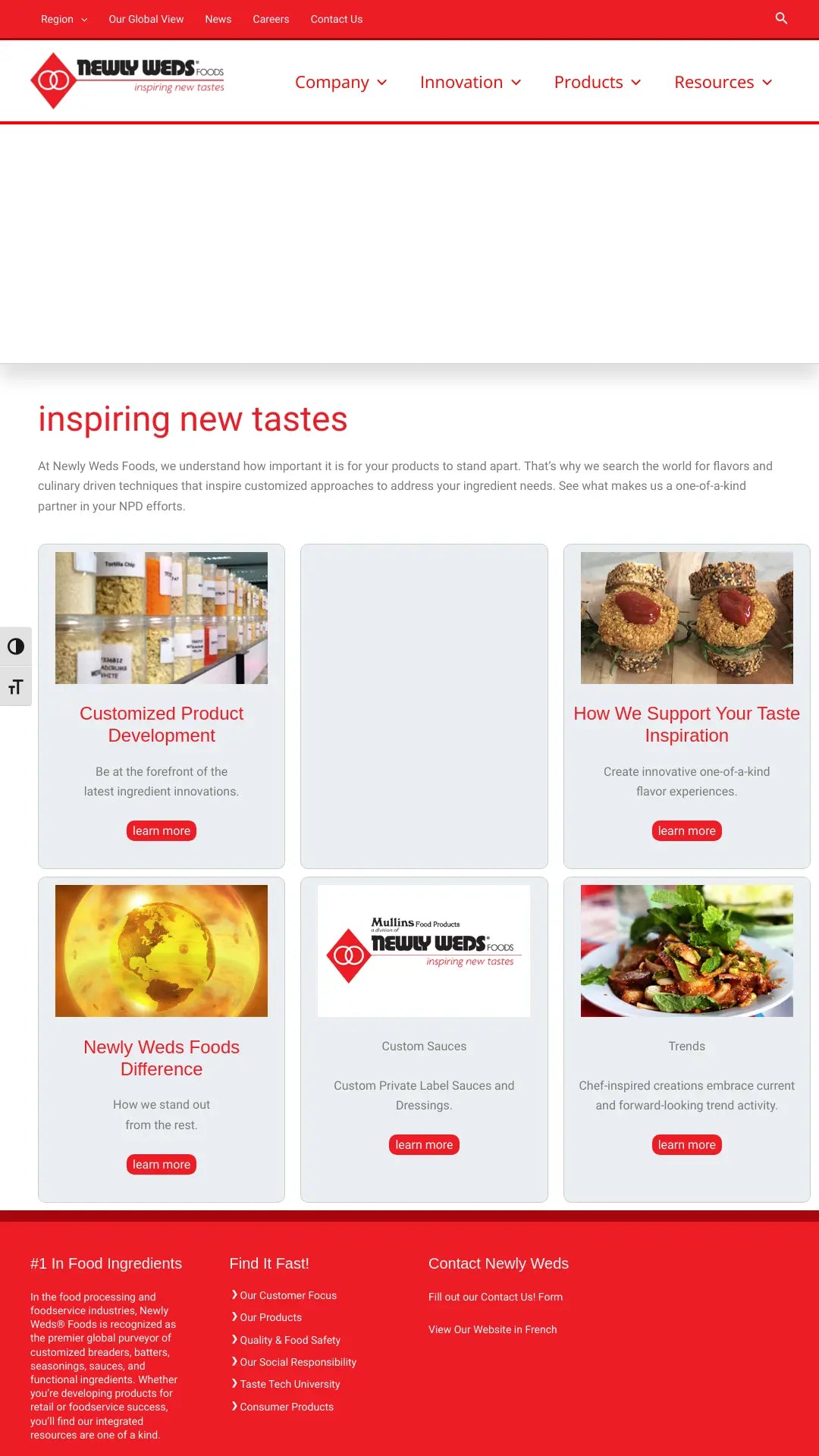Viewport: 819px width, 1456px height.
Task: Learn more about Trends
Action: [x=686, y=1144]
